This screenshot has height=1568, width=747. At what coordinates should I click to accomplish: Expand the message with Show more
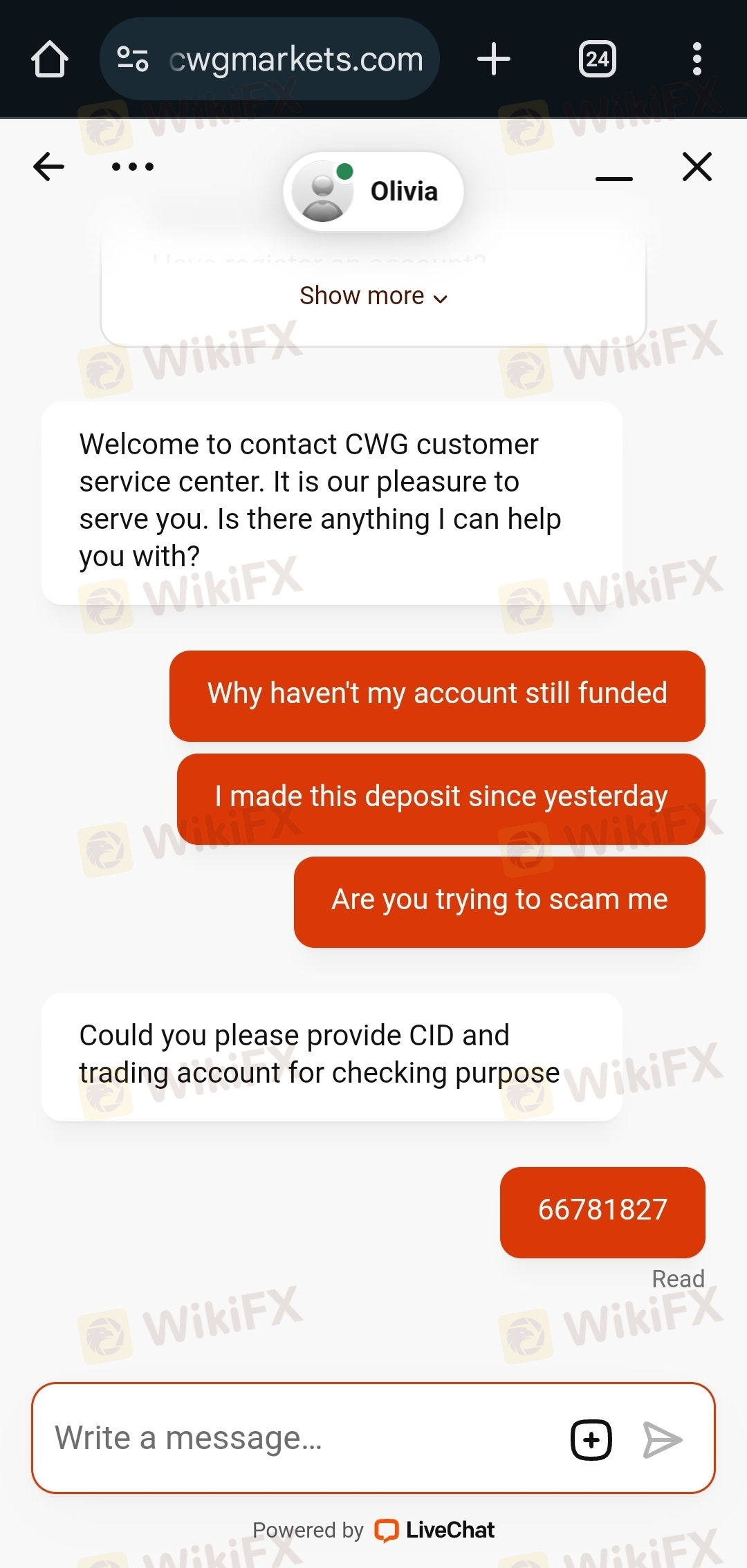(373, 296)
